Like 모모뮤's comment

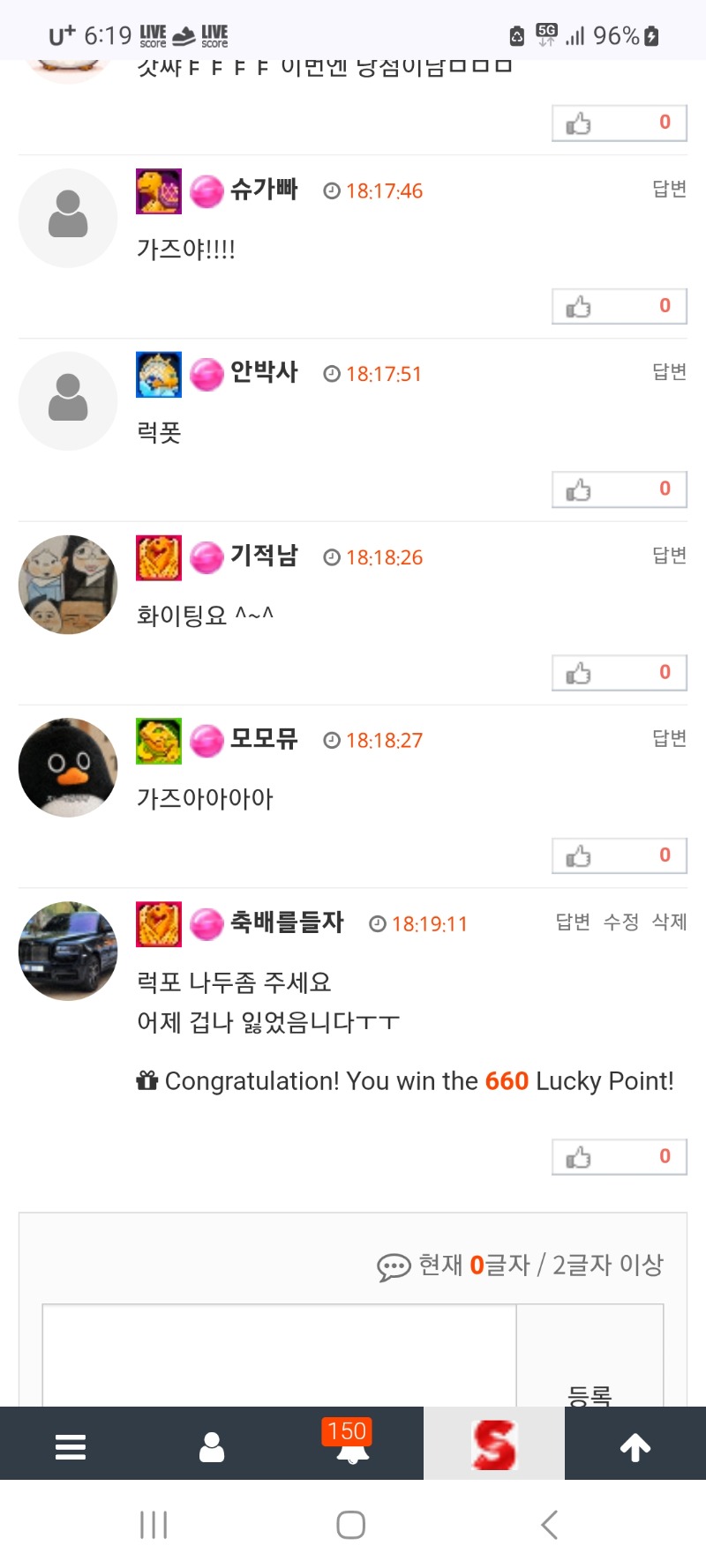(x=619, y=855)
